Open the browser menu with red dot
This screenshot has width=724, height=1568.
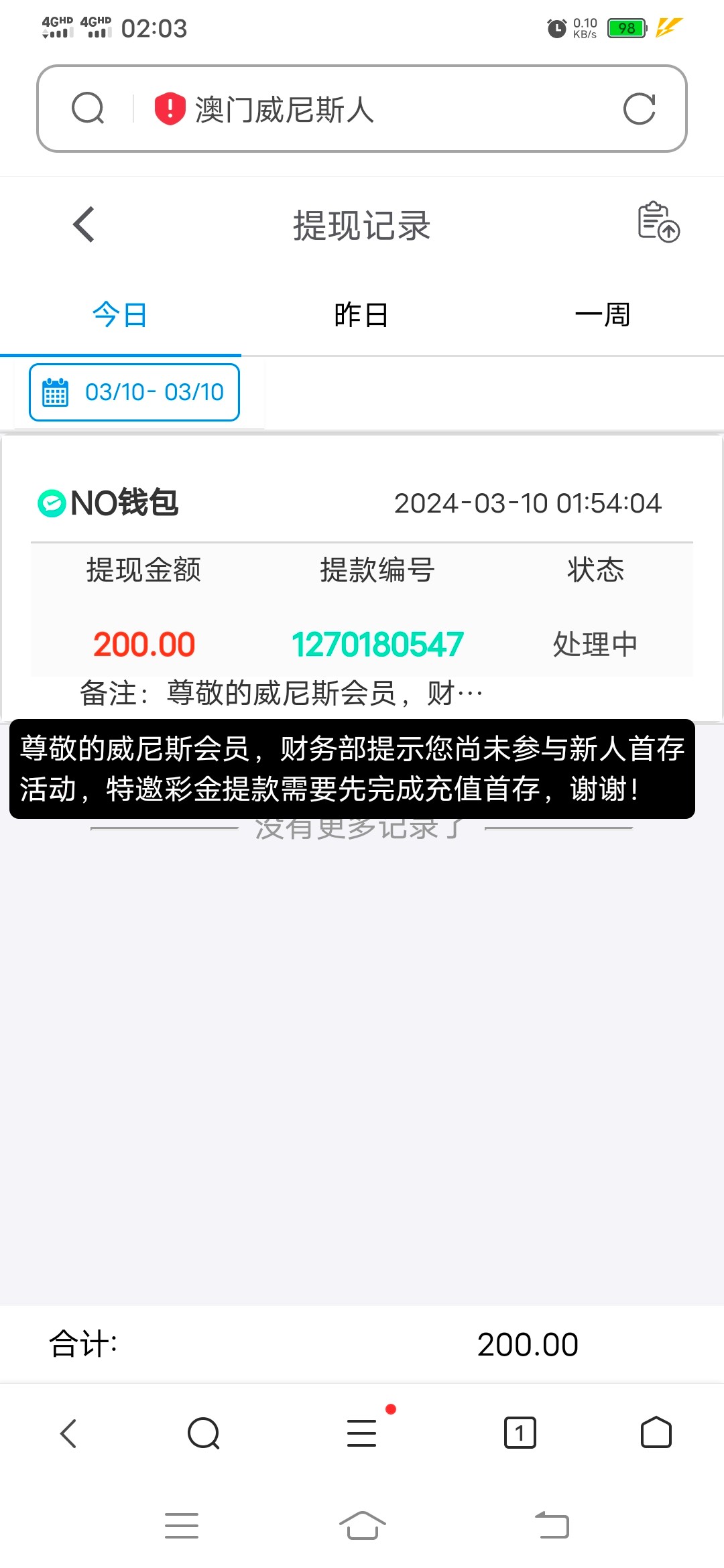(x=362, y=1432)
